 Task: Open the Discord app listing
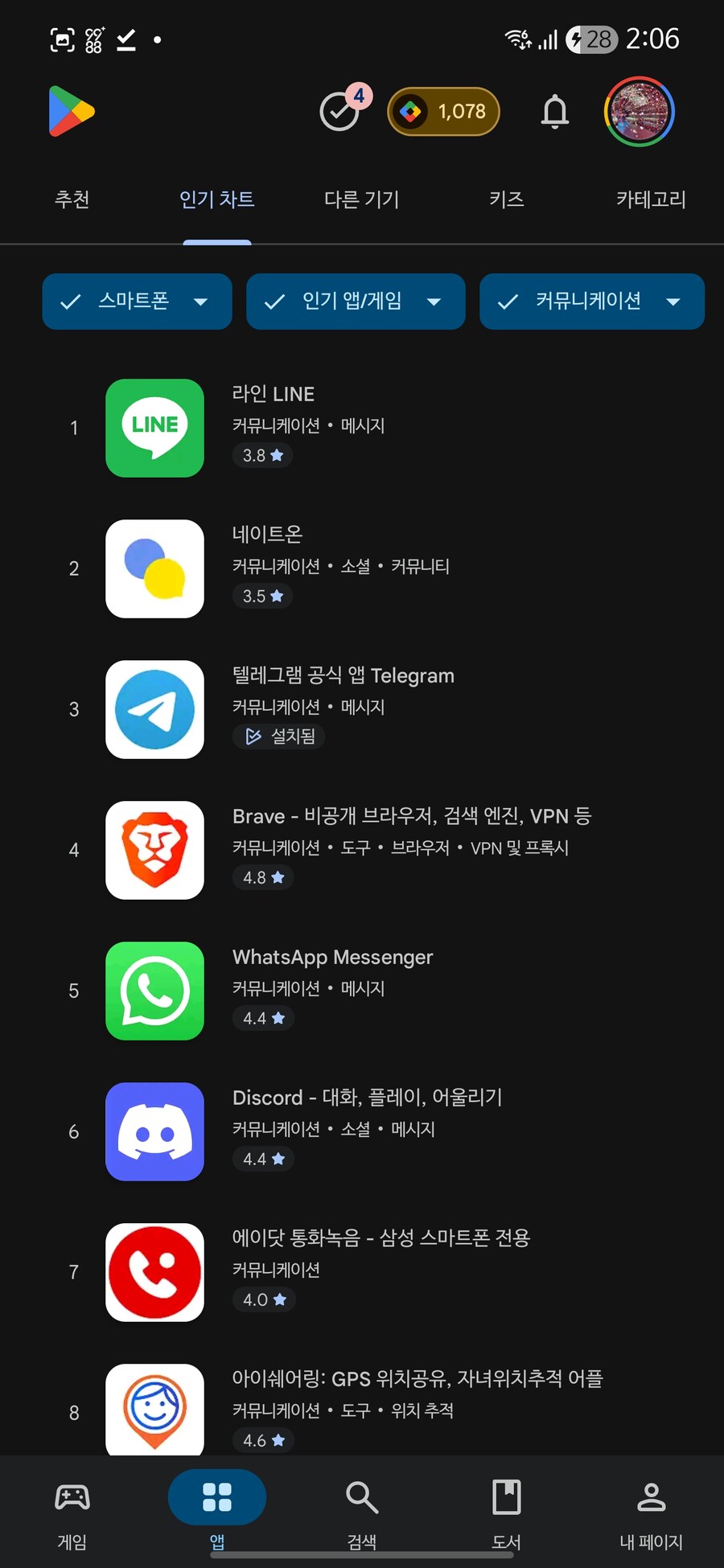tap(362, 1131)
